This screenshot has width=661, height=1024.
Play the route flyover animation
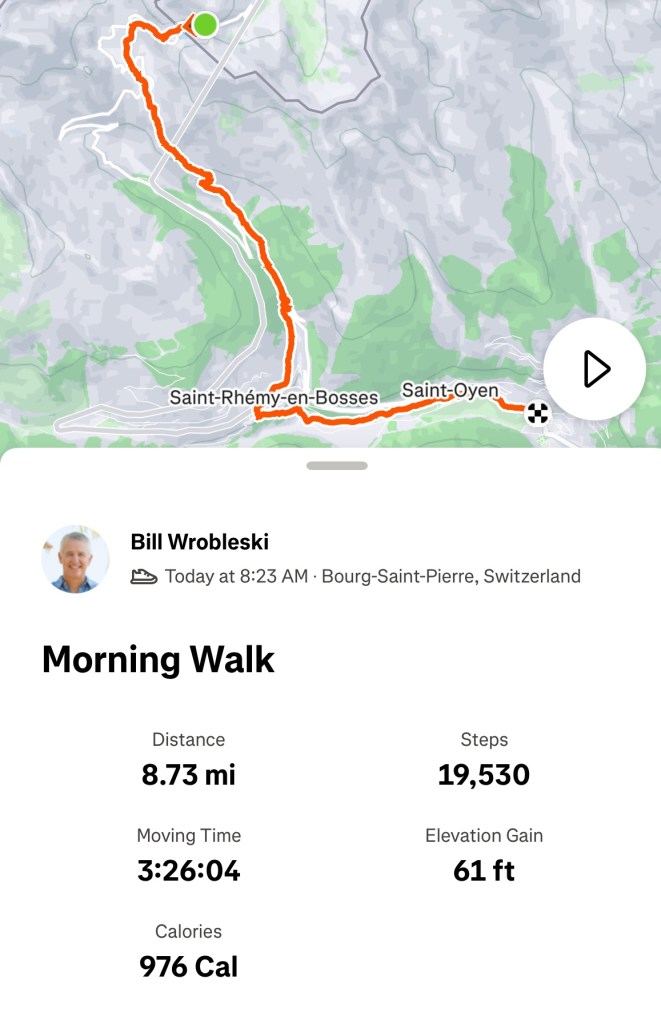coord(594,369)
